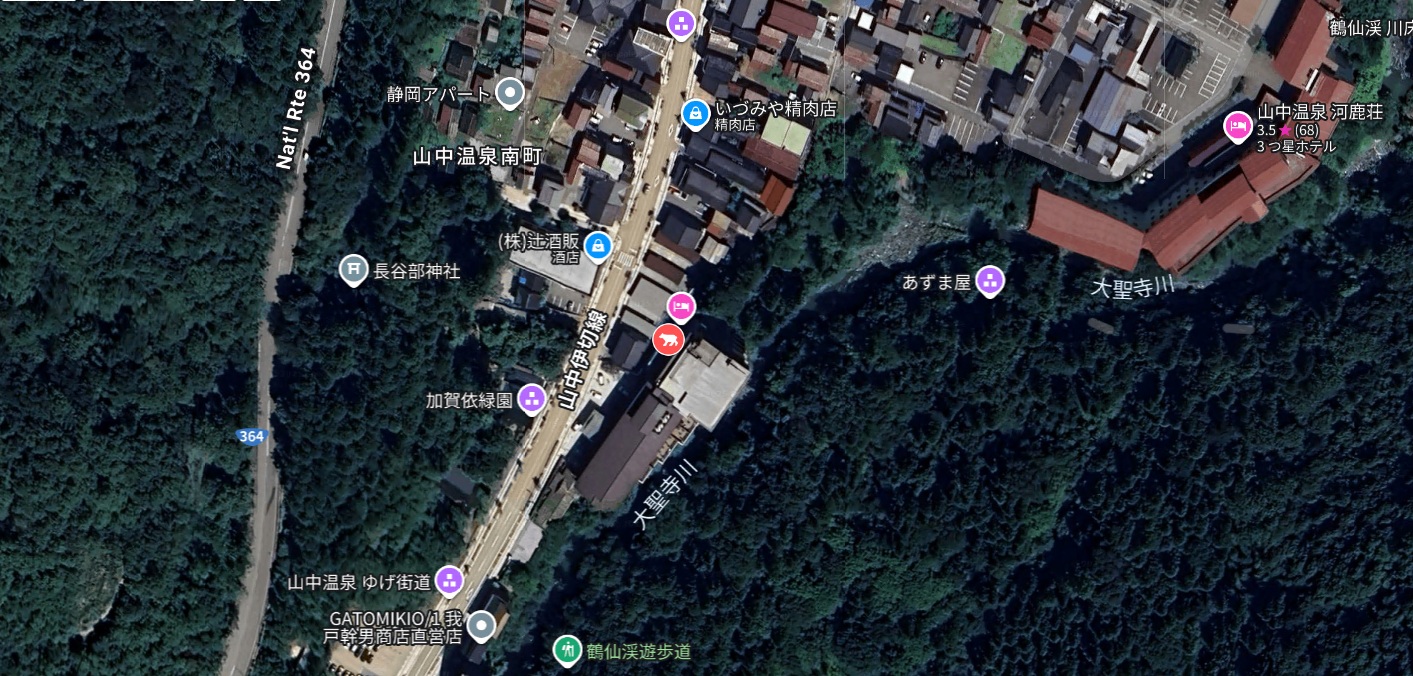This screenshot has height=676, width=1413.
Task: Open the GATOMIKIO/1 我戸幹男商店直営店 marker
Action: click(481, 626)
